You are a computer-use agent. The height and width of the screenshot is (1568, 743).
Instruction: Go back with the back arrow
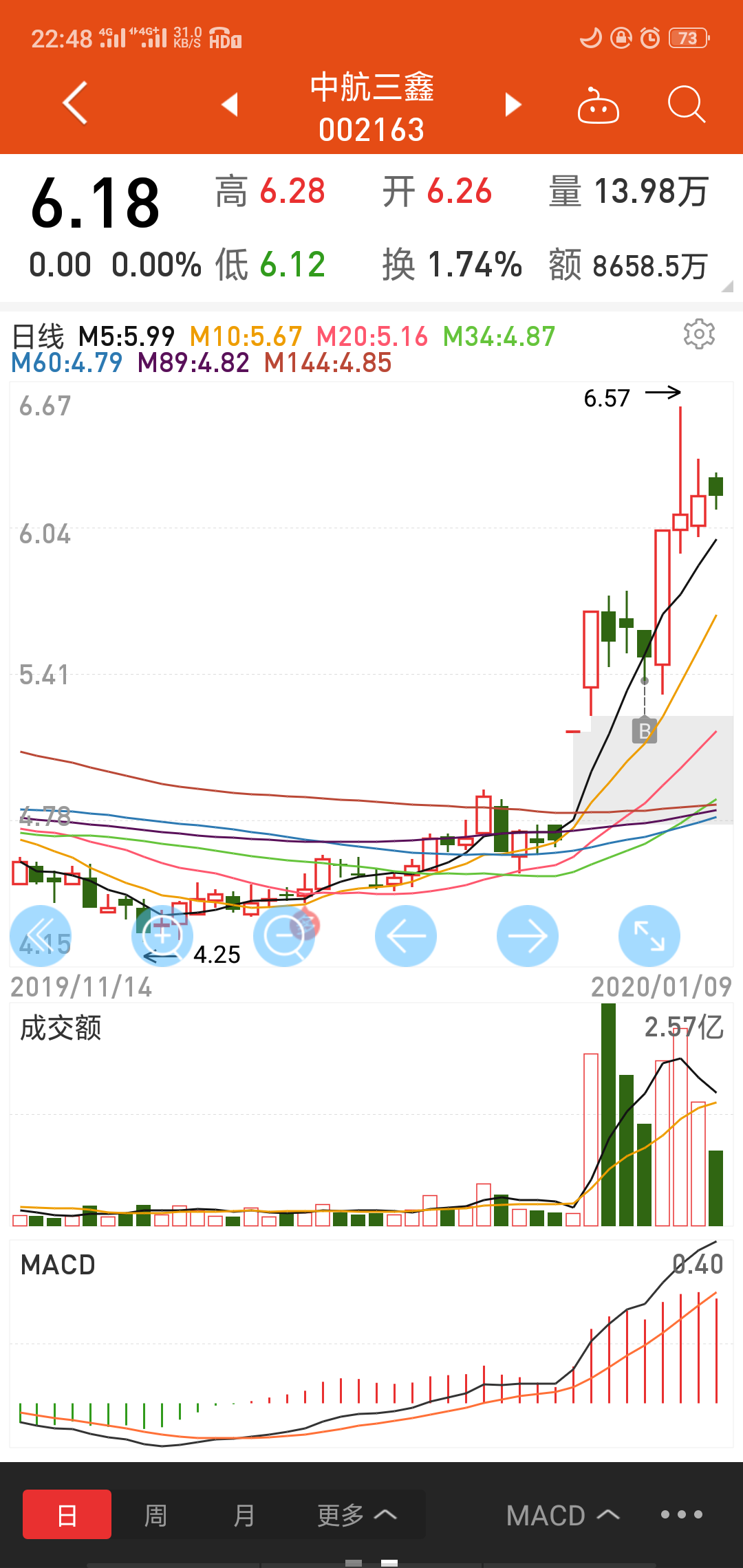point(74,103)
